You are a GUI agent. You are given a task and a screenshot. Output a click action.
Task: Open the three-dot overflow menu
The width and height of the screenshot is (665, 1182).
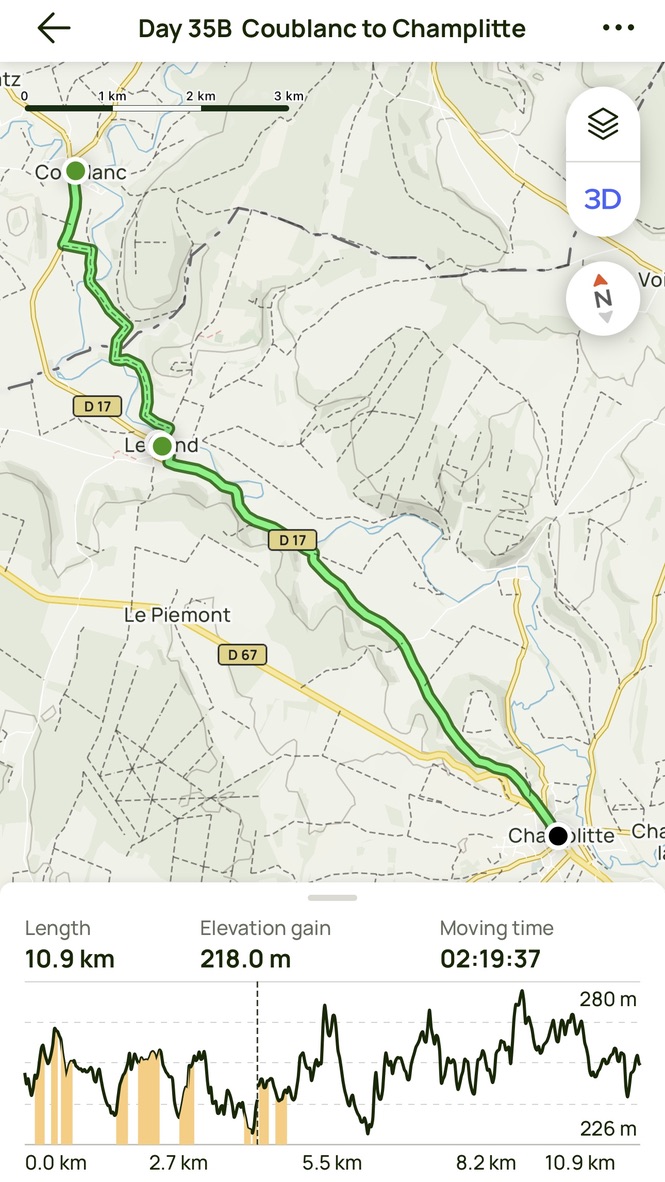coord(619,28)
